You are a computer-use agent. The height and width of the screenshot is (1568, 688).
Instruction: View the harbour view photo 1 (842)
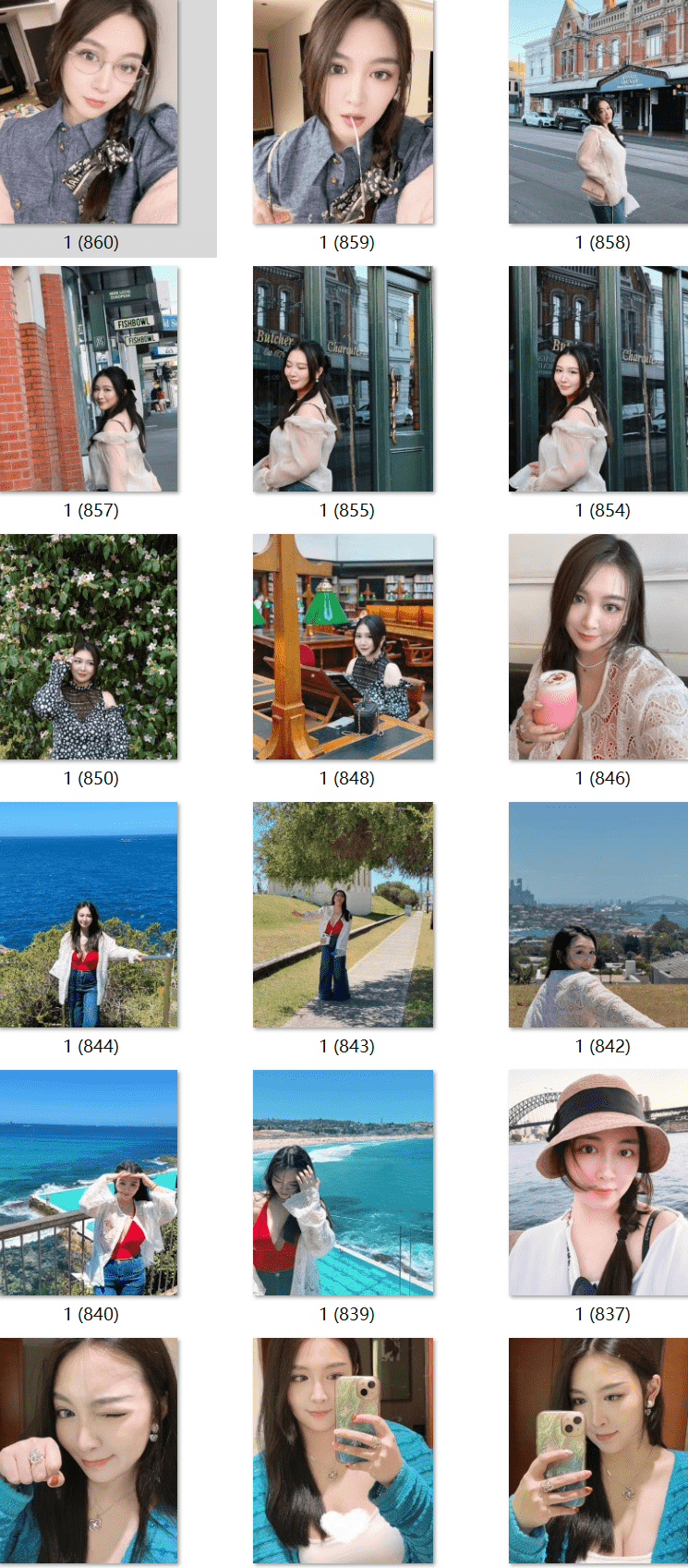pos(598,915)
